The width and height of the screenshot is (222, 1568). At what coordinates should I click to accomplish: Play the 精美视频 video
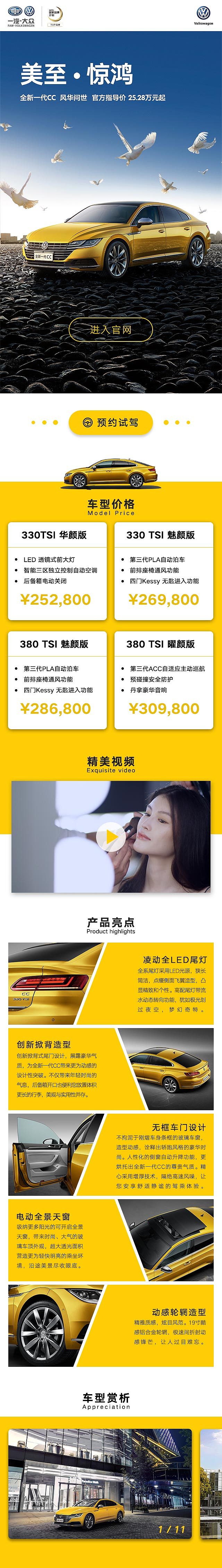click(x=110, y=836)
